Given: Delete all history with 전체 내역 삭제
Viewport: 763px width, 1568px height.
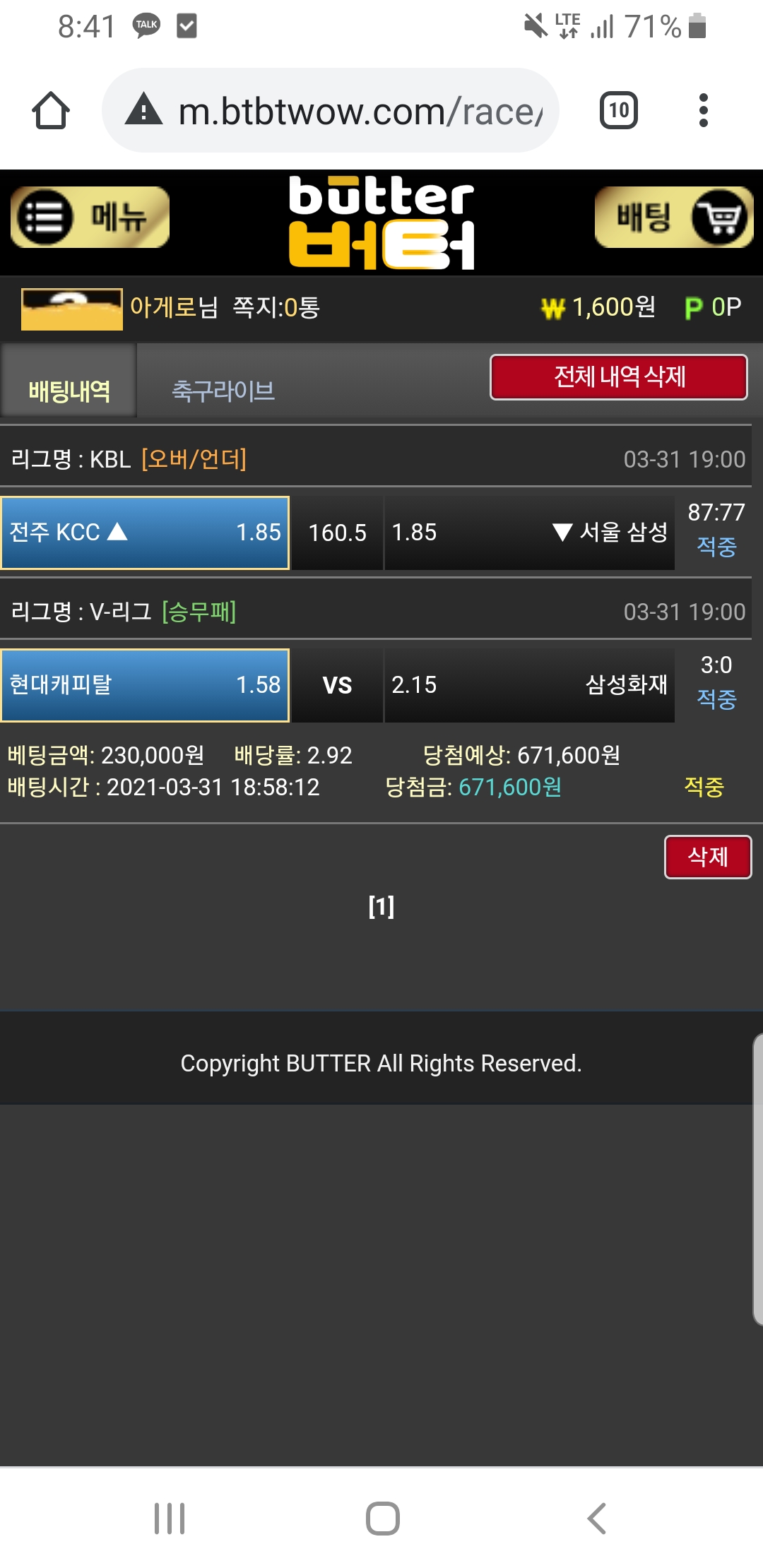Looking at the screenshot, I should coord(618,377).
